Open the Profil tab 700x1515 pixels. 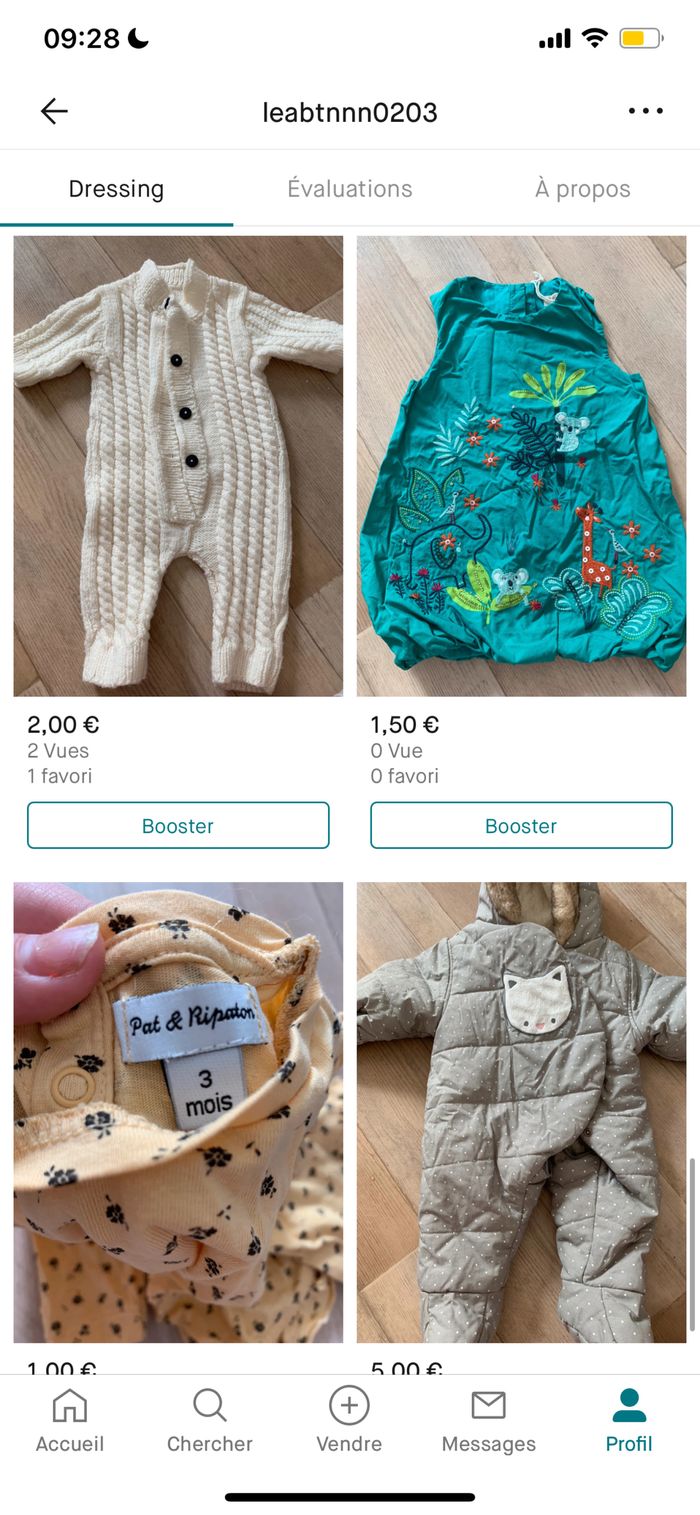click(629, 1420)
